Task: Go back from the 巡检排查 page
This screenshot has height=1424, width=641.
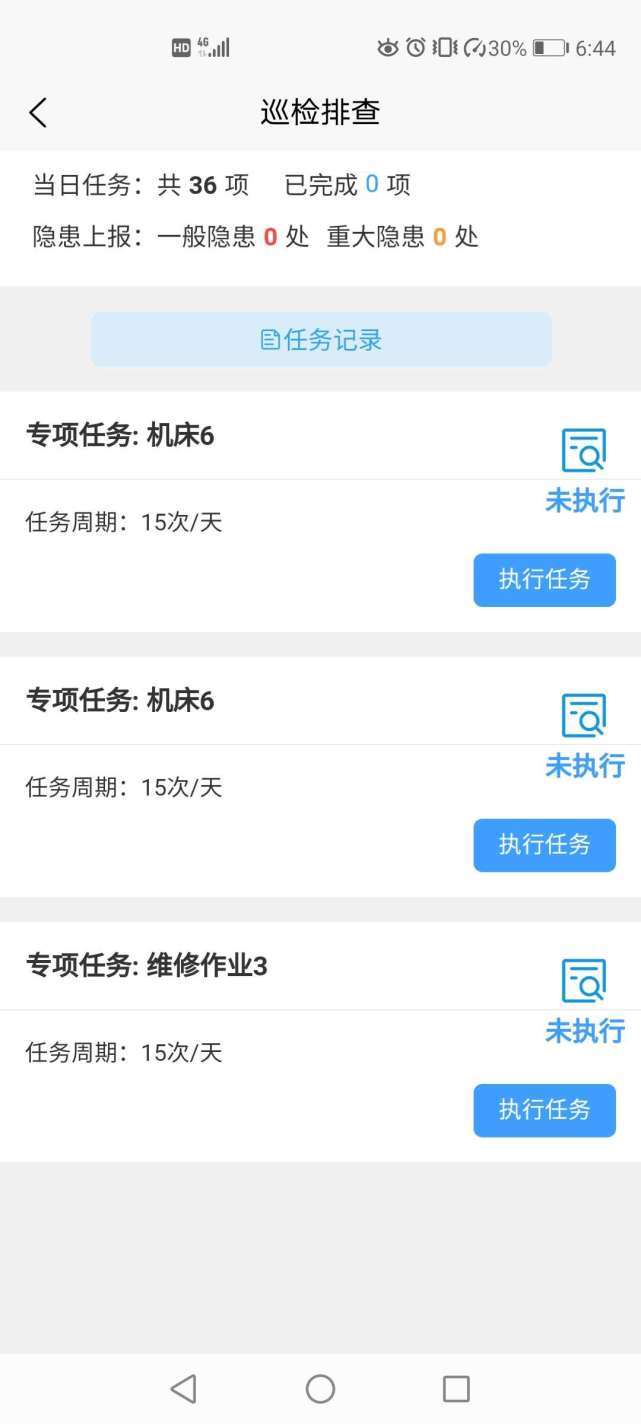Action: 38,112
